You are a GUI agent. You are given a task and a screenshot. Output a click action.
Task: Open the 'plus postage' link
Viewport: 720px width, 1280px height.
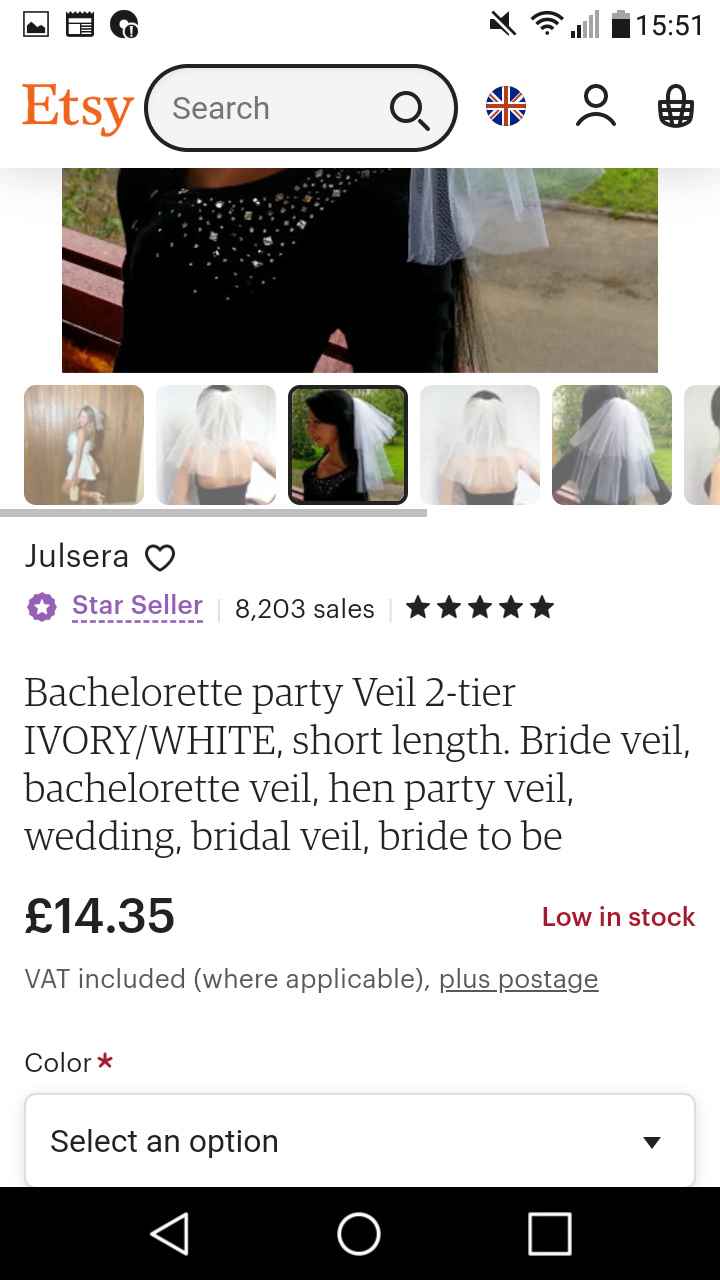tap(518, 979)
